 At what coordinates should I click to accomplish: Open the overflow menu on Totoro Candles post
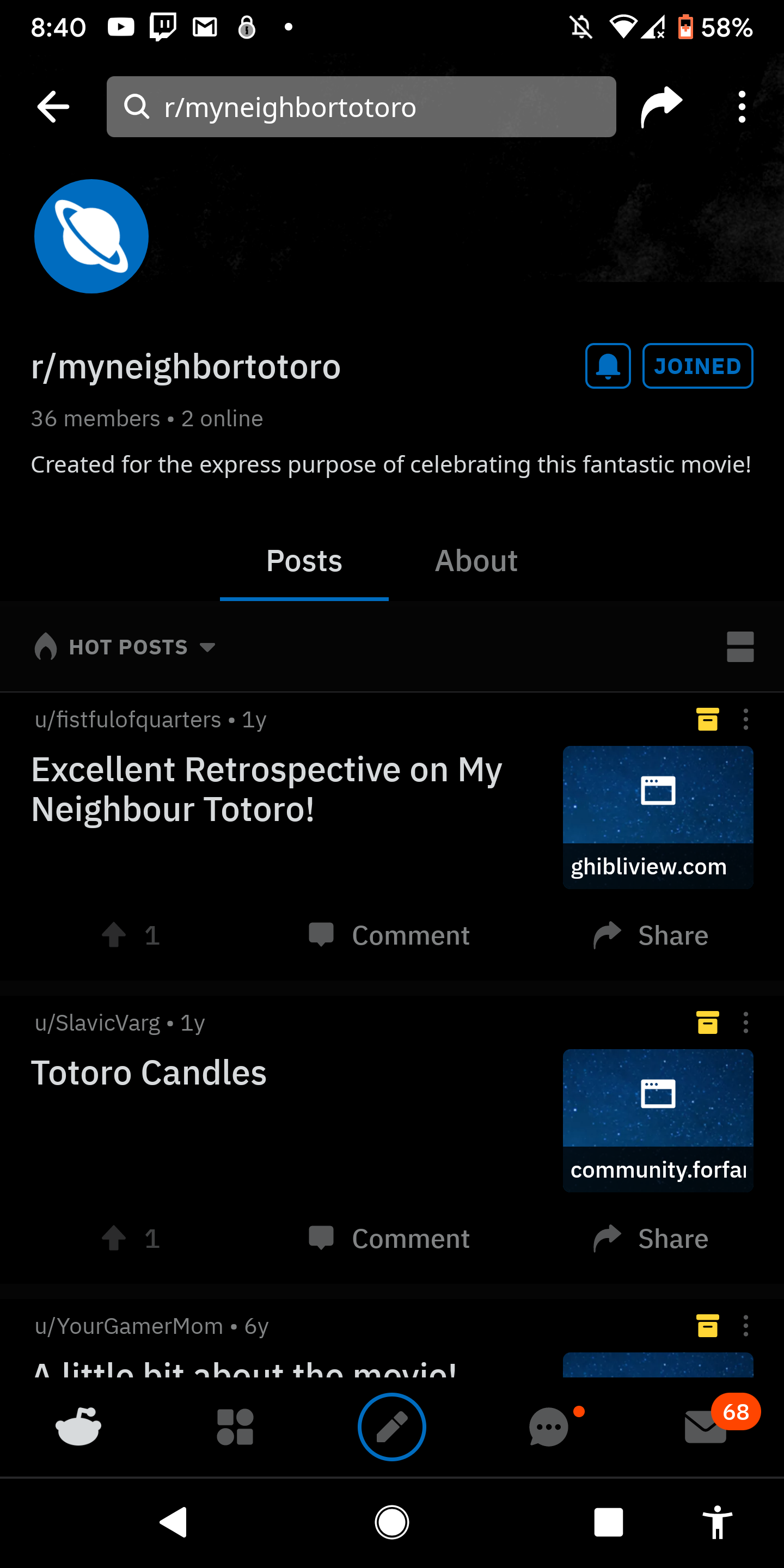click(745, 1022)
